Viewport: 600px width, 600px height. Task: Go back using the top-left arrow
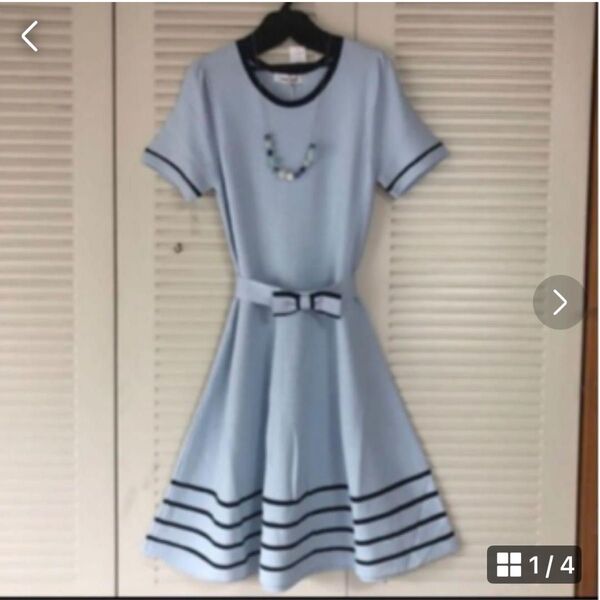click(x=30, y=37)
